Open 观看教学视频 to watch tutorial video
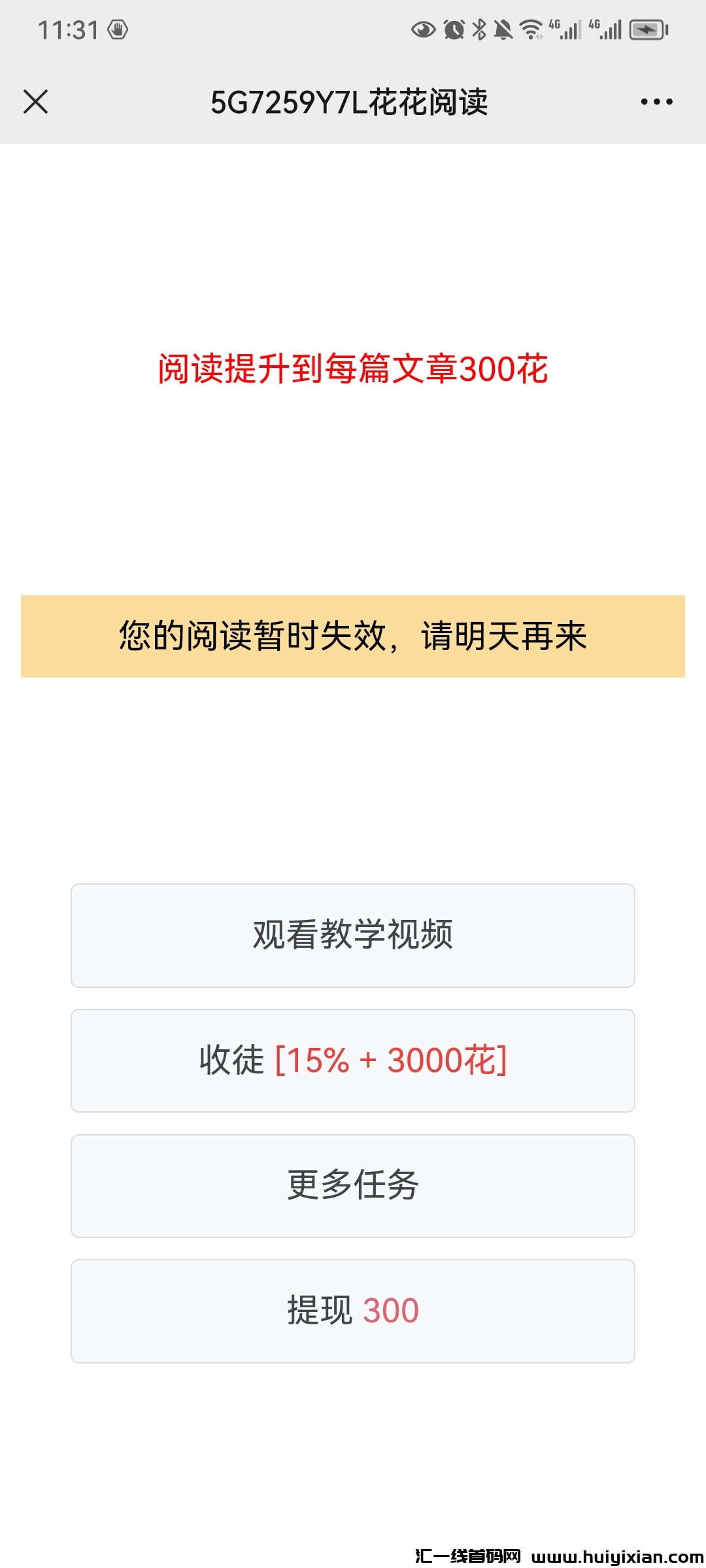 [x=353, y=936]
